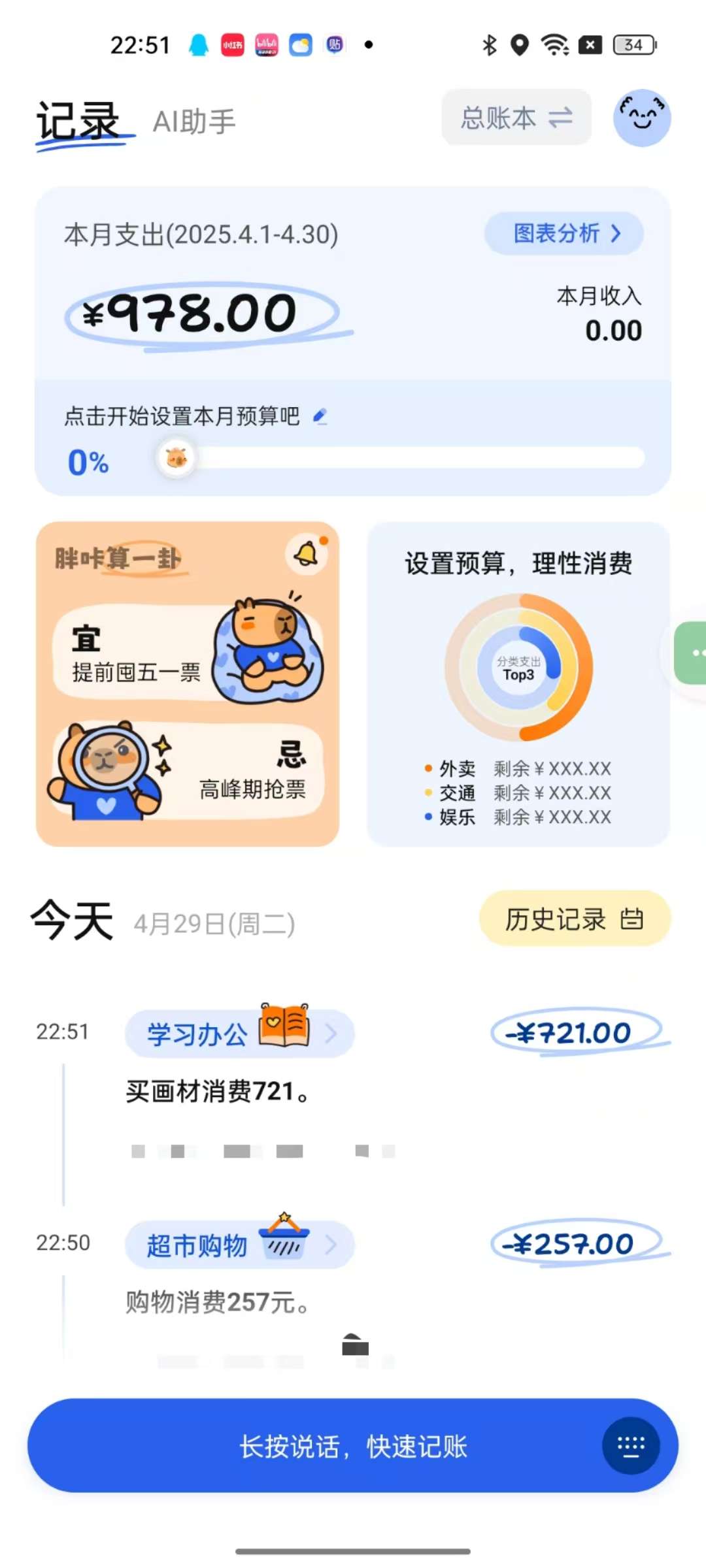The width and height of the screenshot is (706, 1568).
Task: Open 历史记录 history records
Action: (x=574, y=919)
